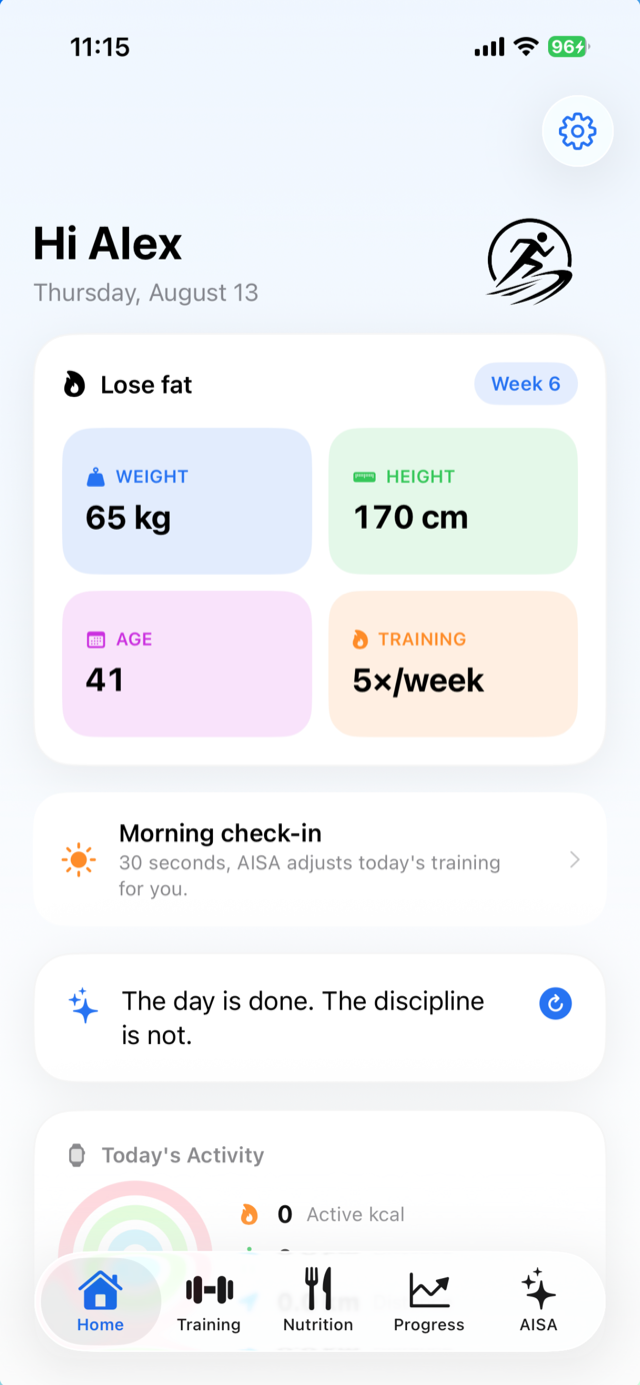Open the Progress tab

[429, 1303]
